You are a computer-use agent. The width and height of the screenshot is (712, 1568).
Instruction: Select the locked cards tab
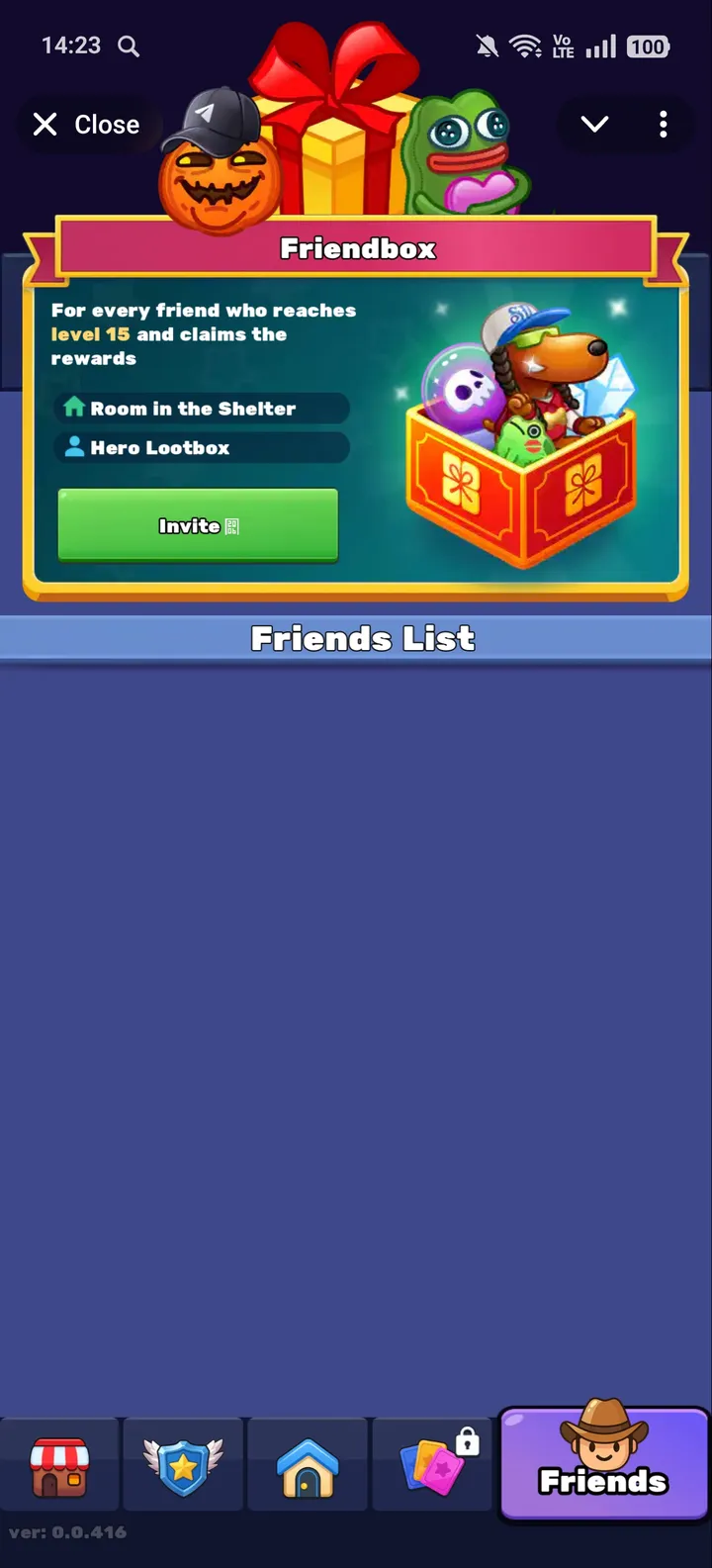[432, 1467]
